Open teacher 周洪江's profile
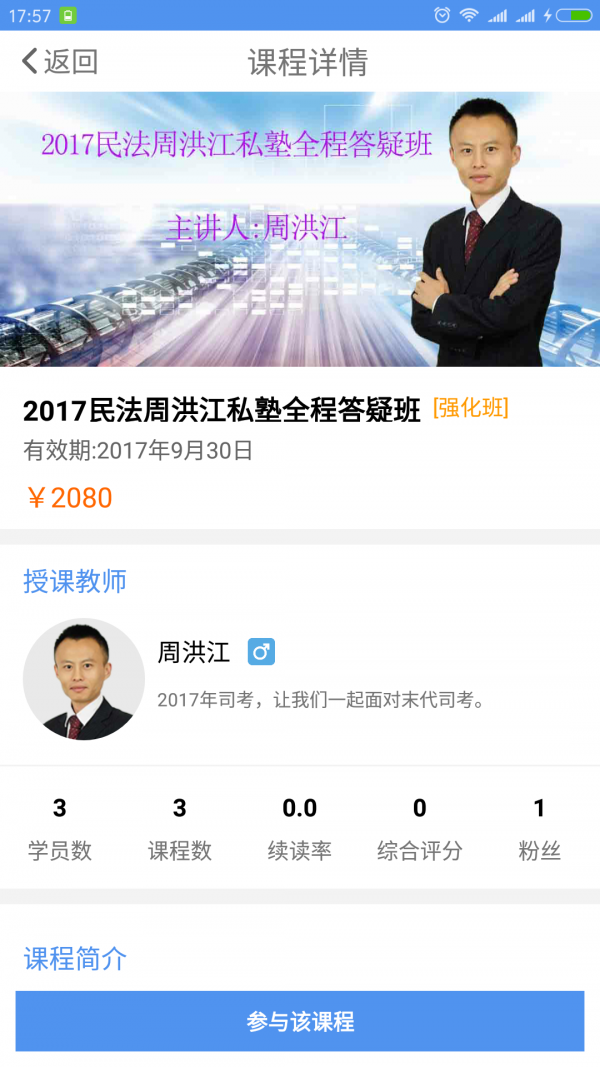 pyautogui.click(x=84, y=679)
